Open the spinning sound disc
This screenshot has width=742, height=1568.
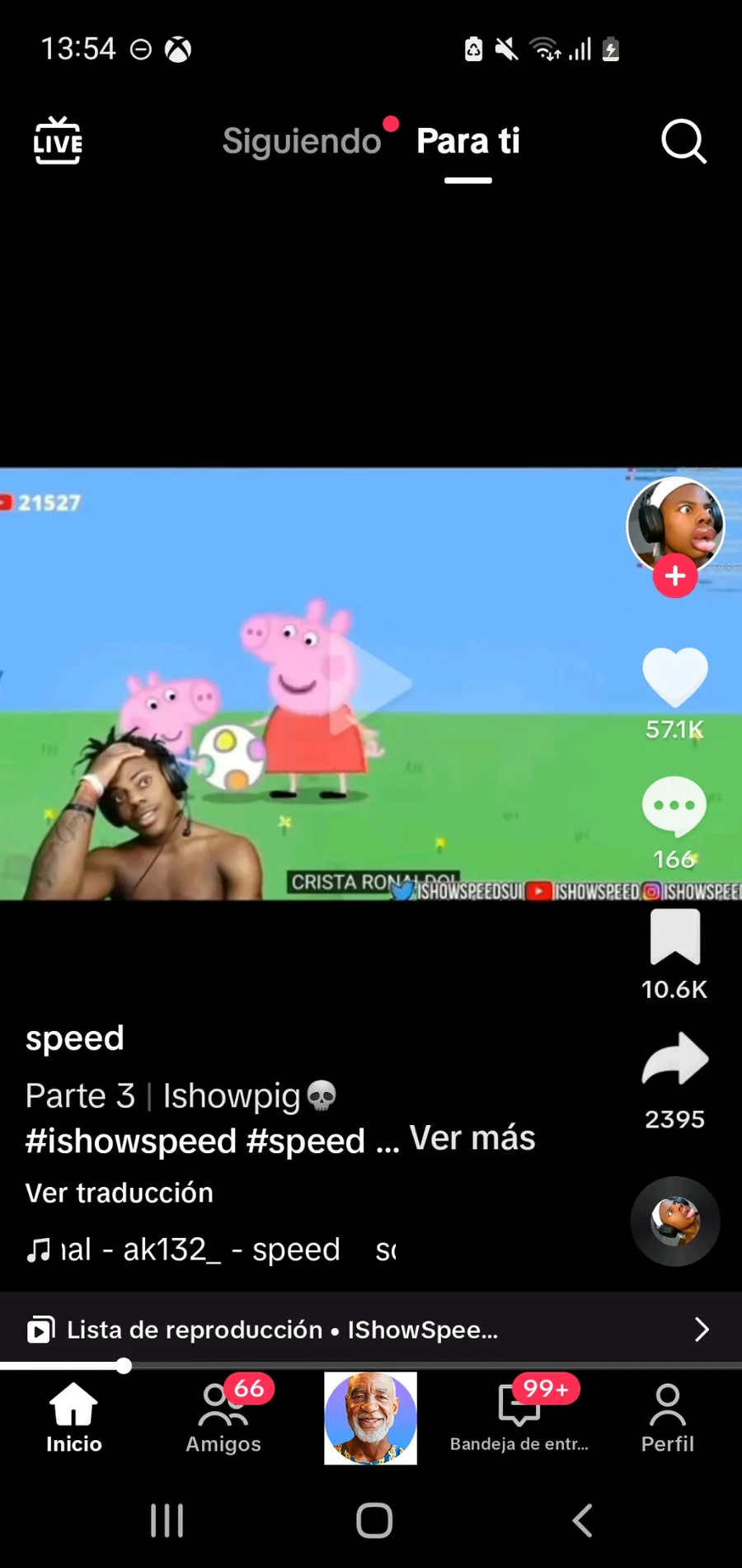click(674, 1221)
